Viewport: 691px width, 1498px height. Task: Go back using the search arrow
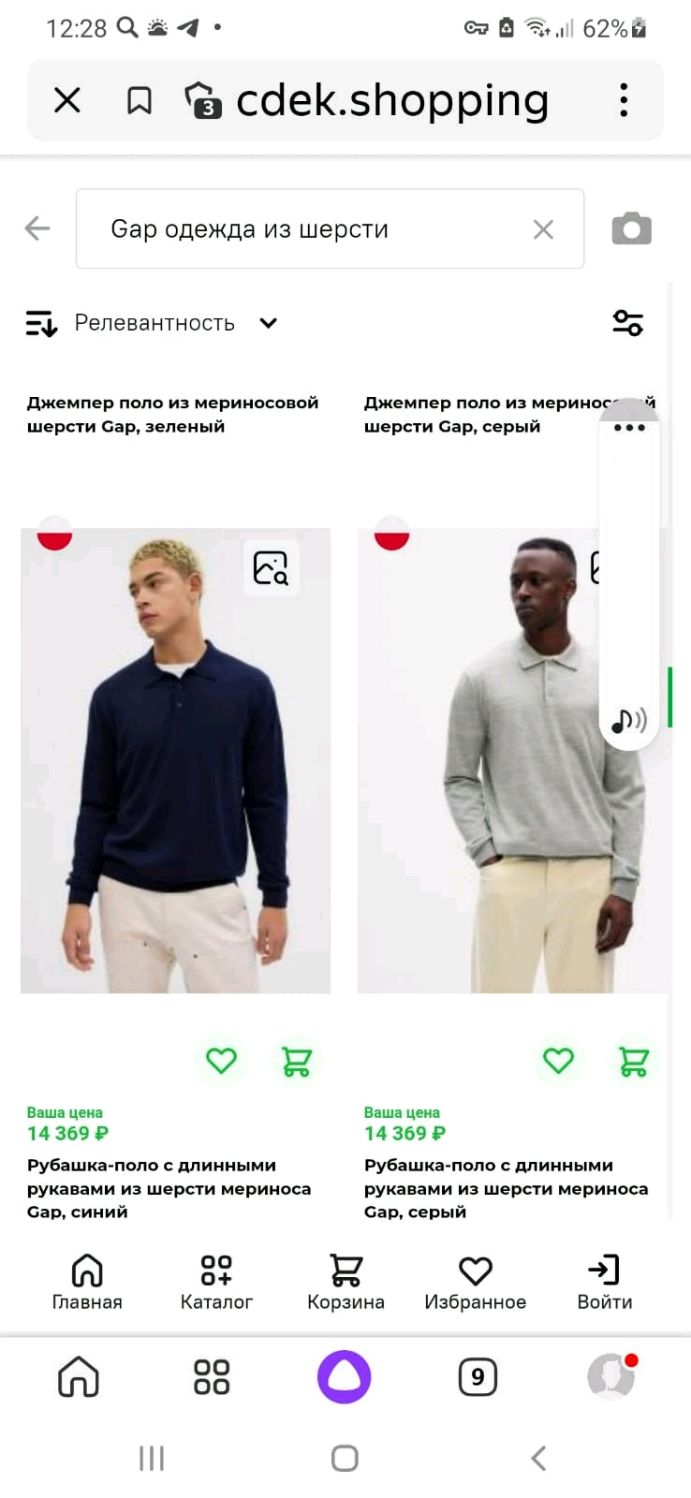point(37,229)
